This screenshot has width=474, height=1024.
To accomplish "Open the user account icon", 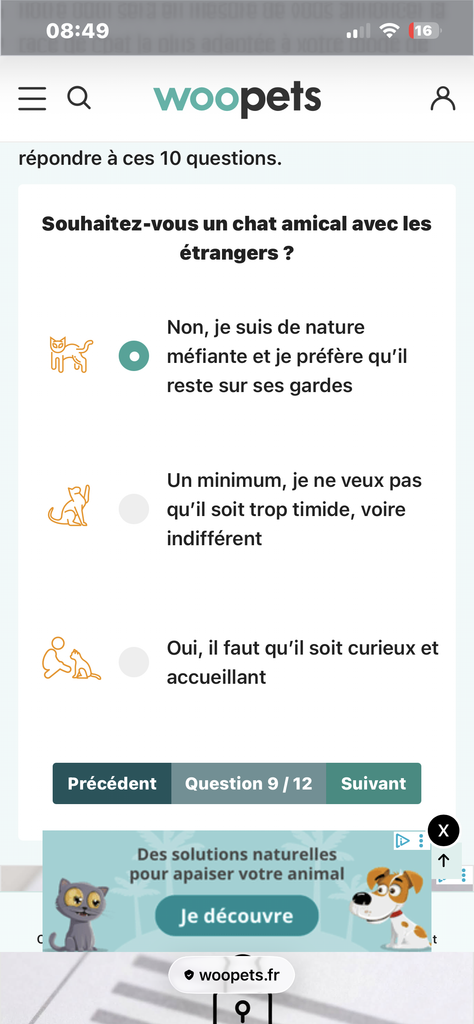I will click(x=443, y=98).
